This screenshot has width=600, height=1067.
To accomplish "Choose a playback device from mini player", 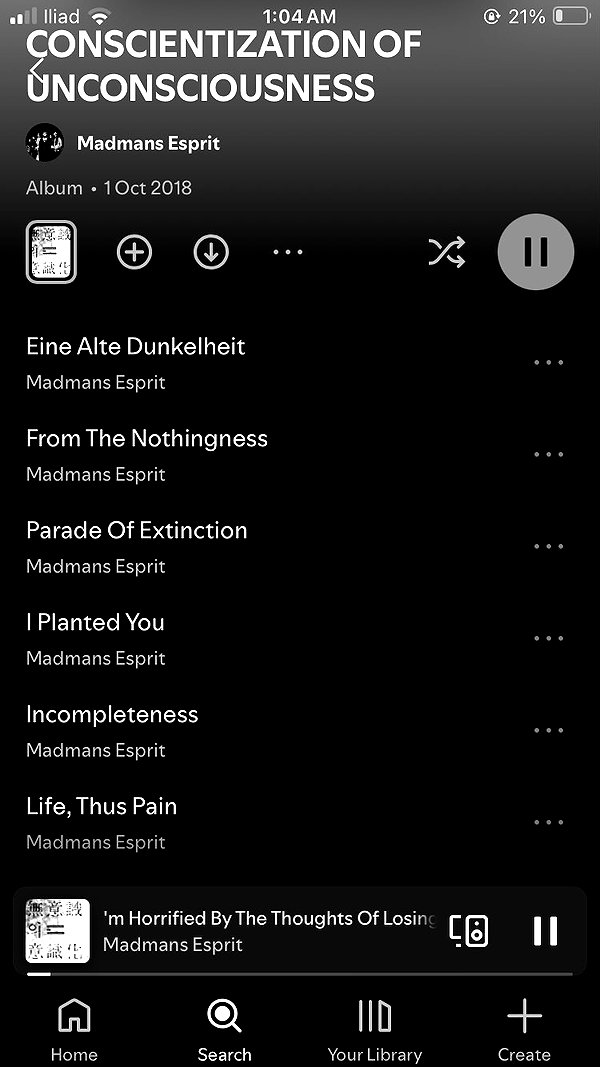I will [469, 931].
